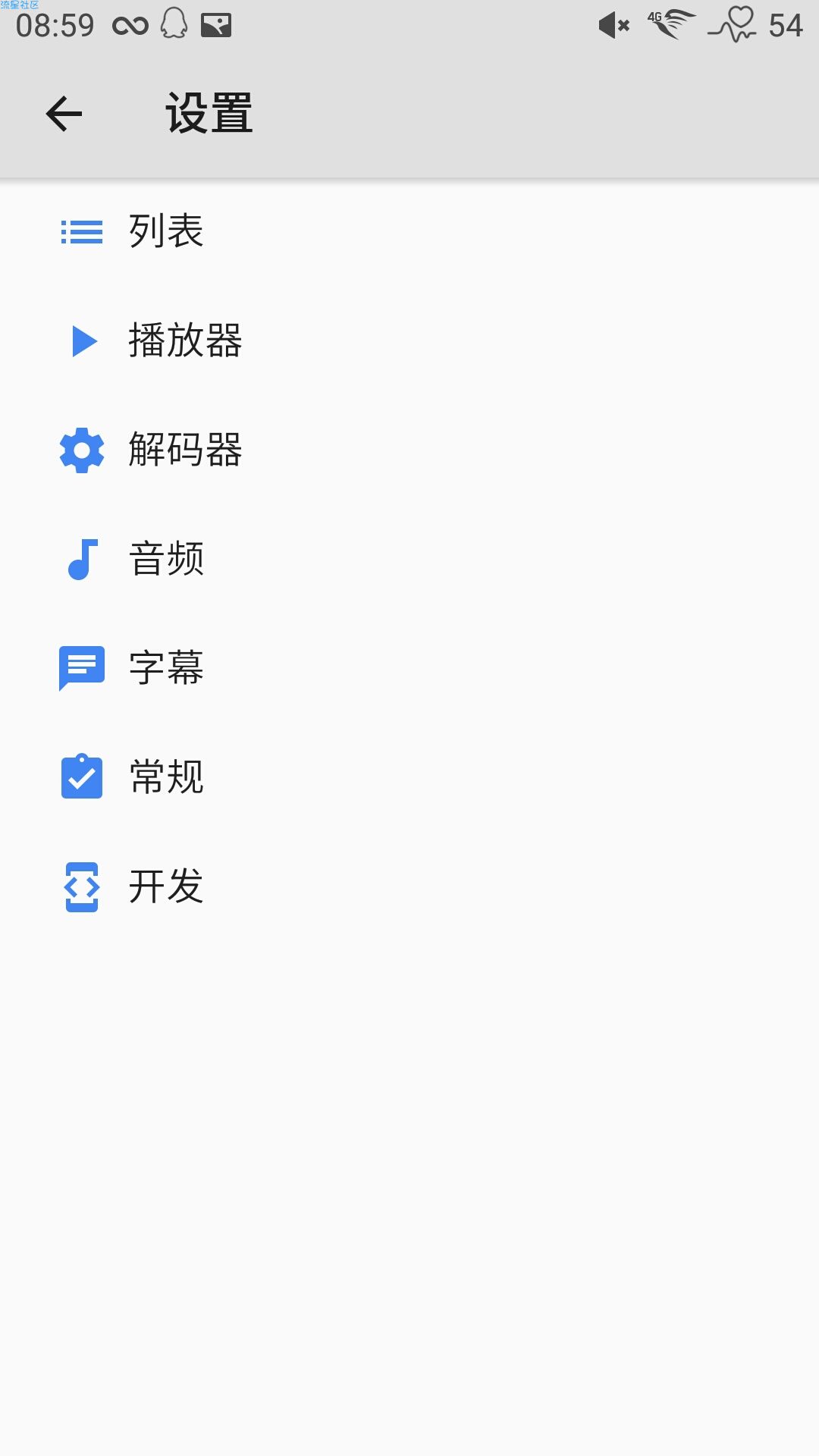819x1456 pixels.
Task: Open the 解码器 settings
Action: click(x=409, y=450)
